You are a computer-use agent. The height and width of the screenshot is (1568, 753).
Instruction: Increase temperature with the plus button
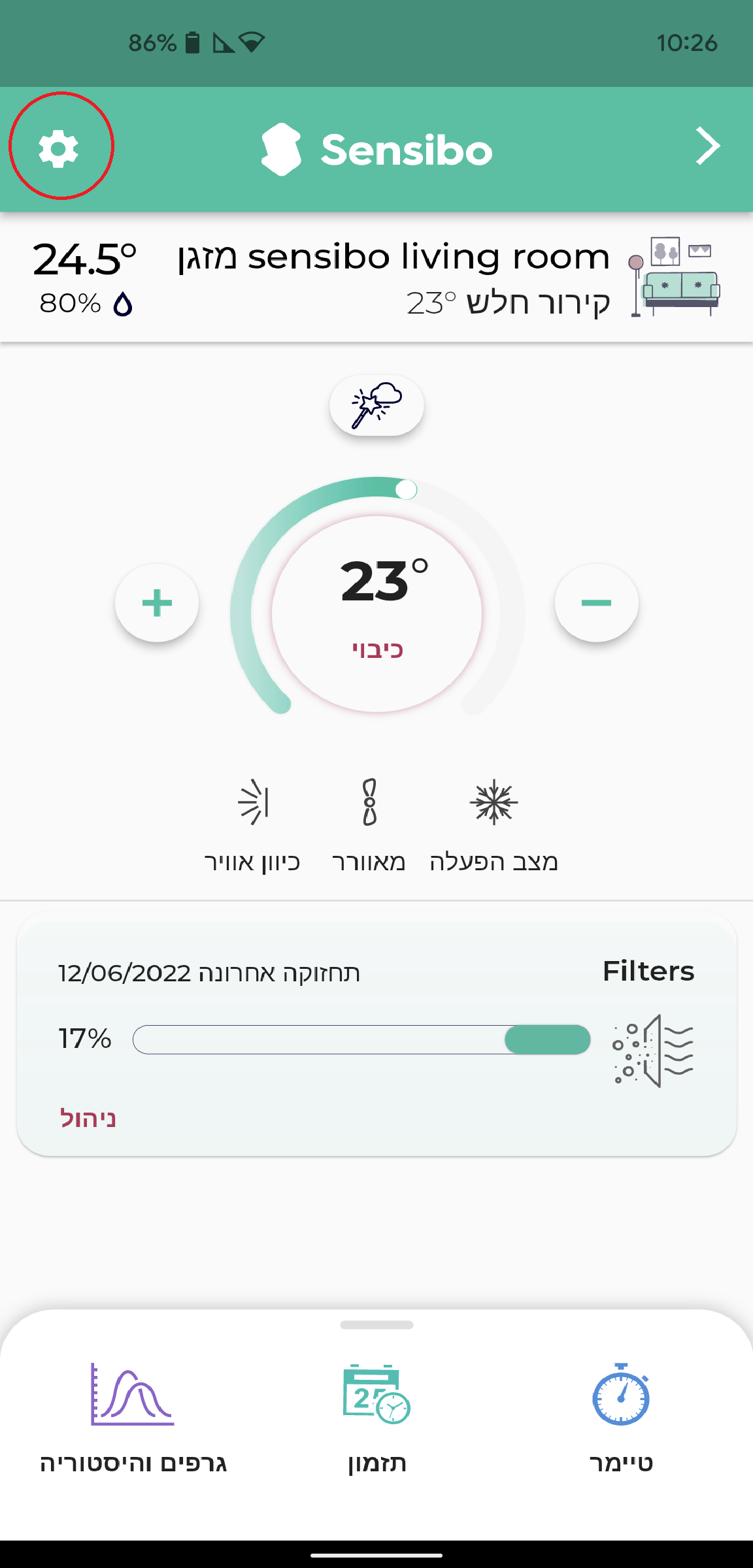[x=157, y=602]
